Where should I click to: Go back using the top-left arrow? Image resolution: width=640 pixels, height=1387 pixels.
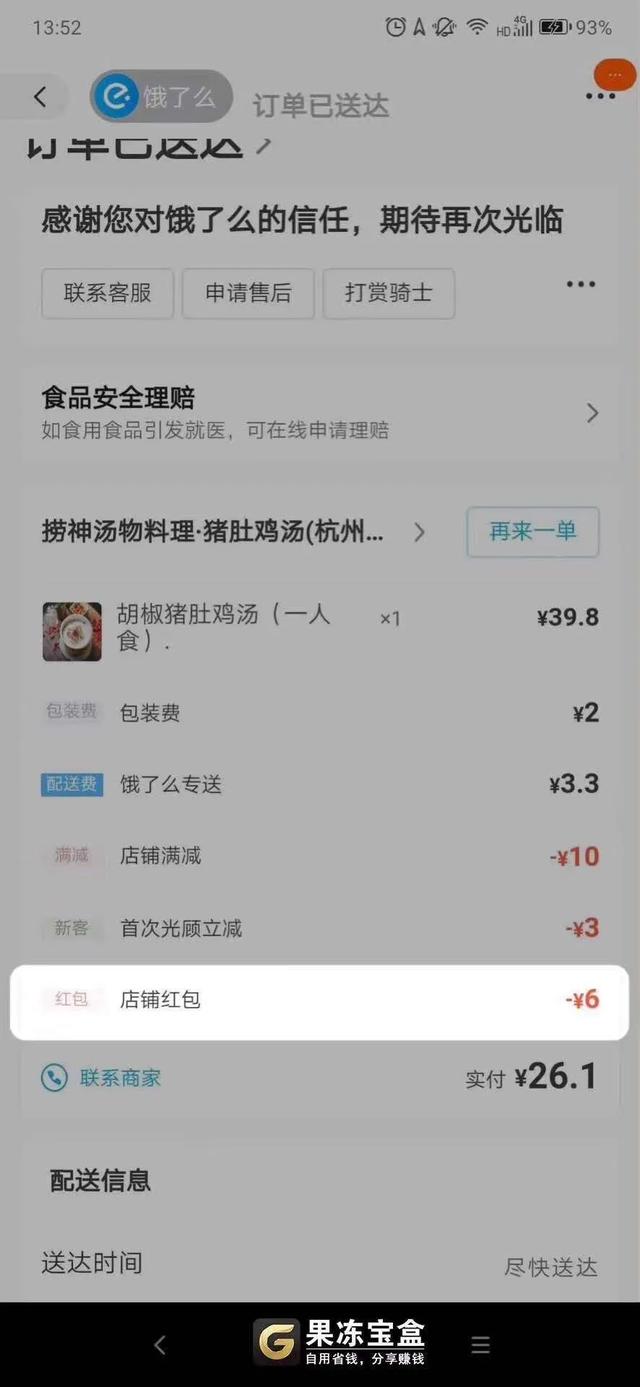point(39,97)
